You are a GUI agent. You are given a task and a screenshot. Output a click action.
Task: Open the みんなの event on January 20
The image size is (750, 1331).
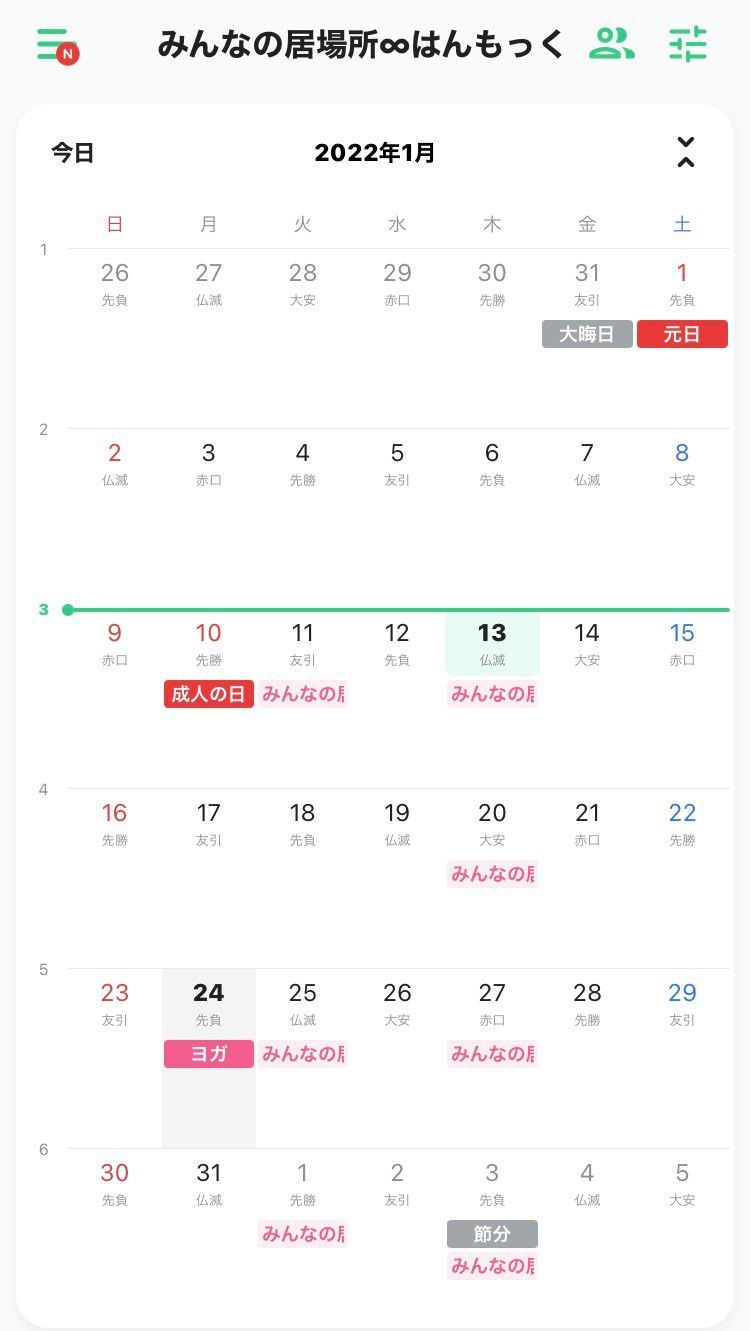(492, 874)
